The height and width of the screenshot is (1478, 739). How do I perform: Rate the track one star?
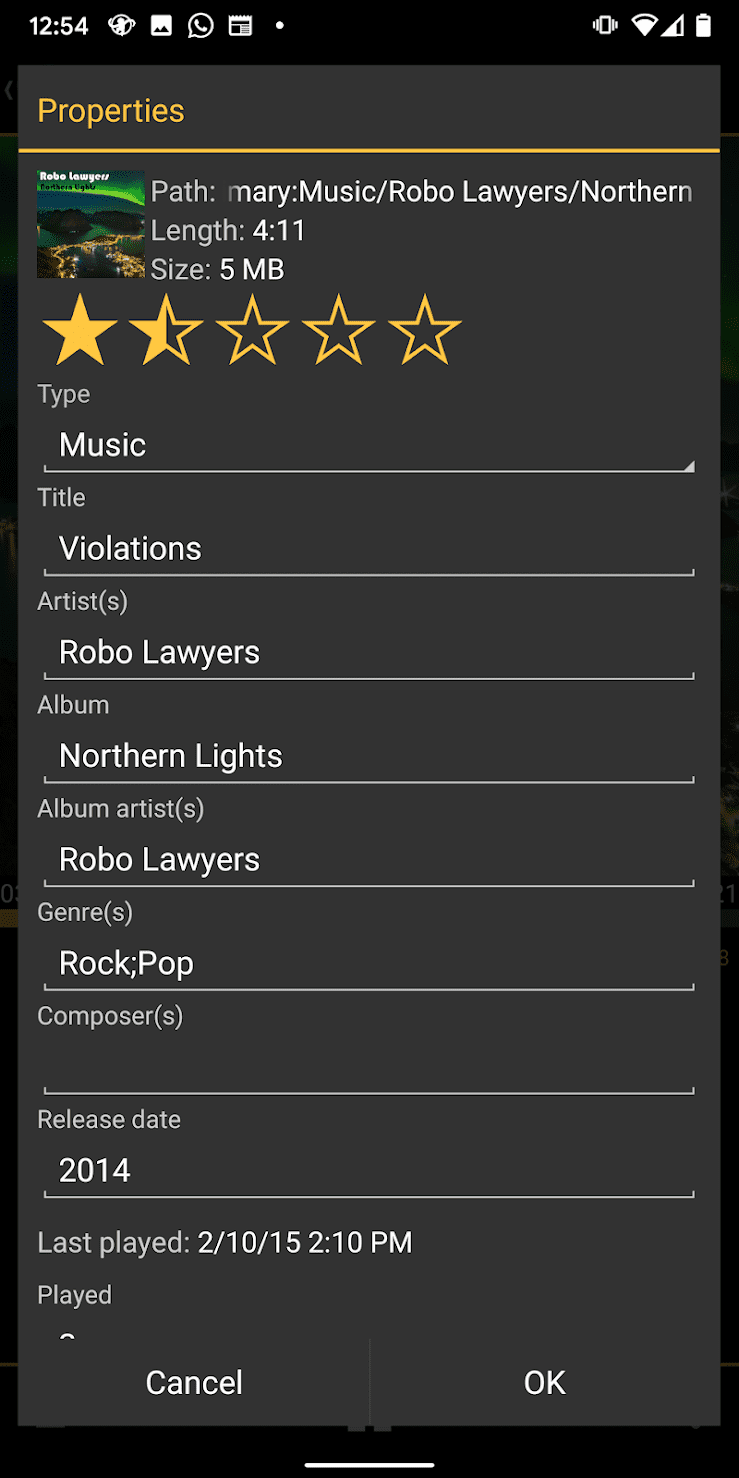click(x=80, y=331)
